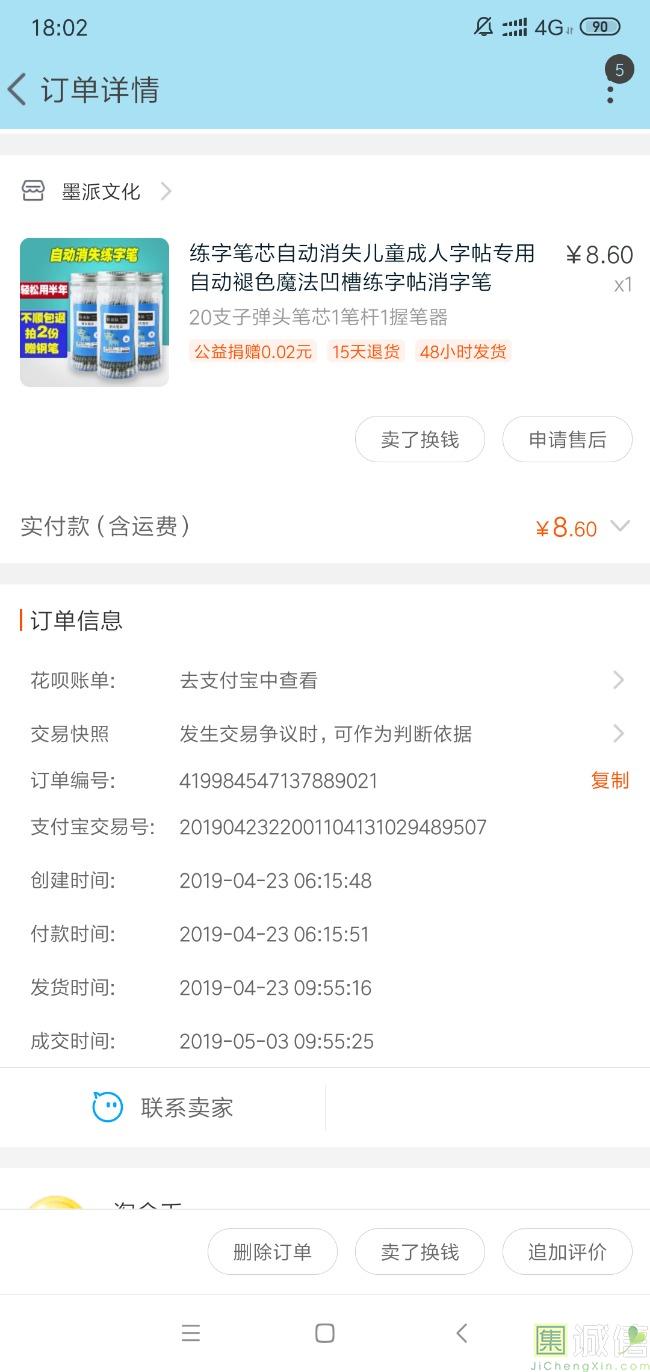Tap 卖了换钱 in the bottom bar
650x1372 pixels.
[x=419, y=1252]
